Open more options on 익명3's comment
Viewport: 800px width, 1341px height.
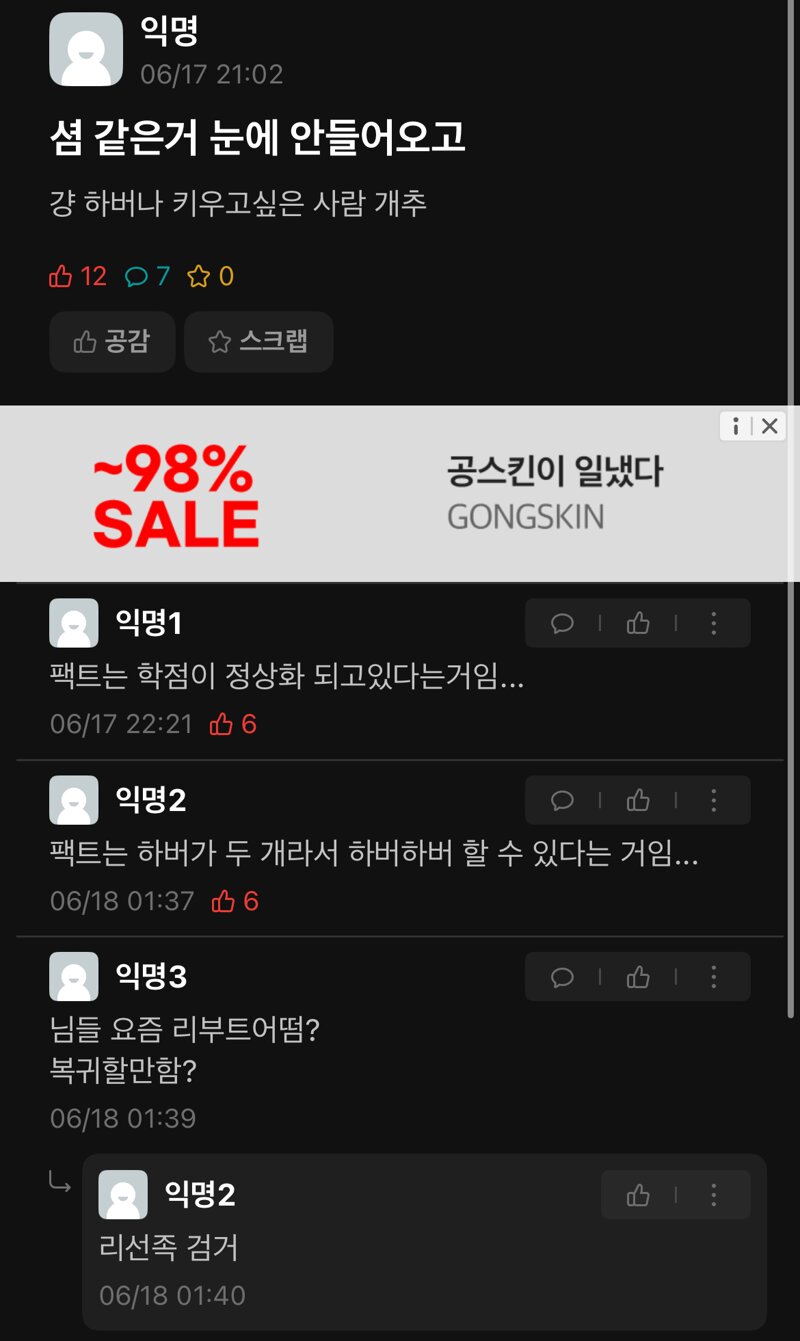[713, 977]
